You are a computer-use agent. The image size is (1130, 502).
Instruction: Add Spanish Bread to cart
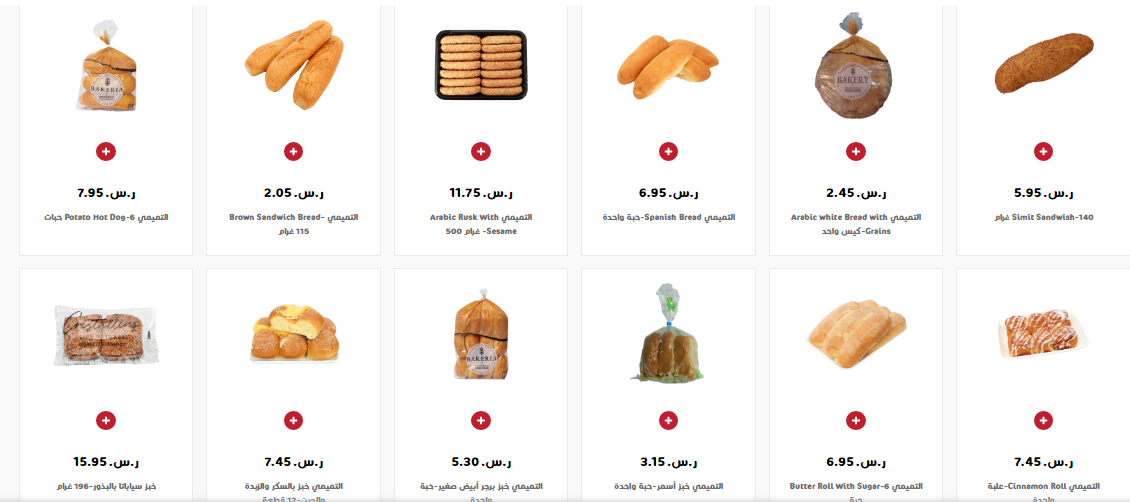click(x=668, y=151)
